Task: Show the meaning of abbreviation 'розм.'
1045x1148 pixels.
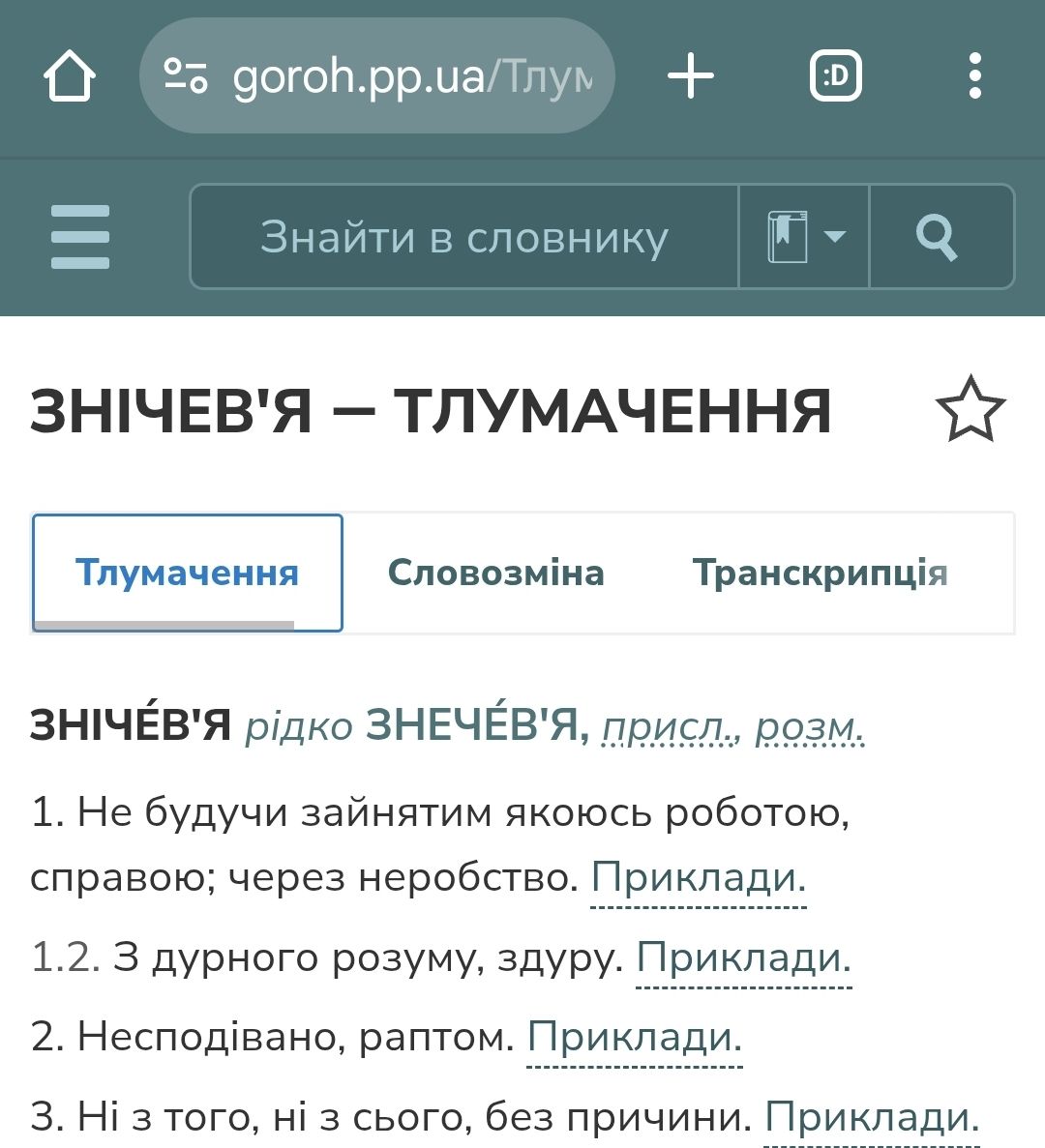Action: click(809, 726)
